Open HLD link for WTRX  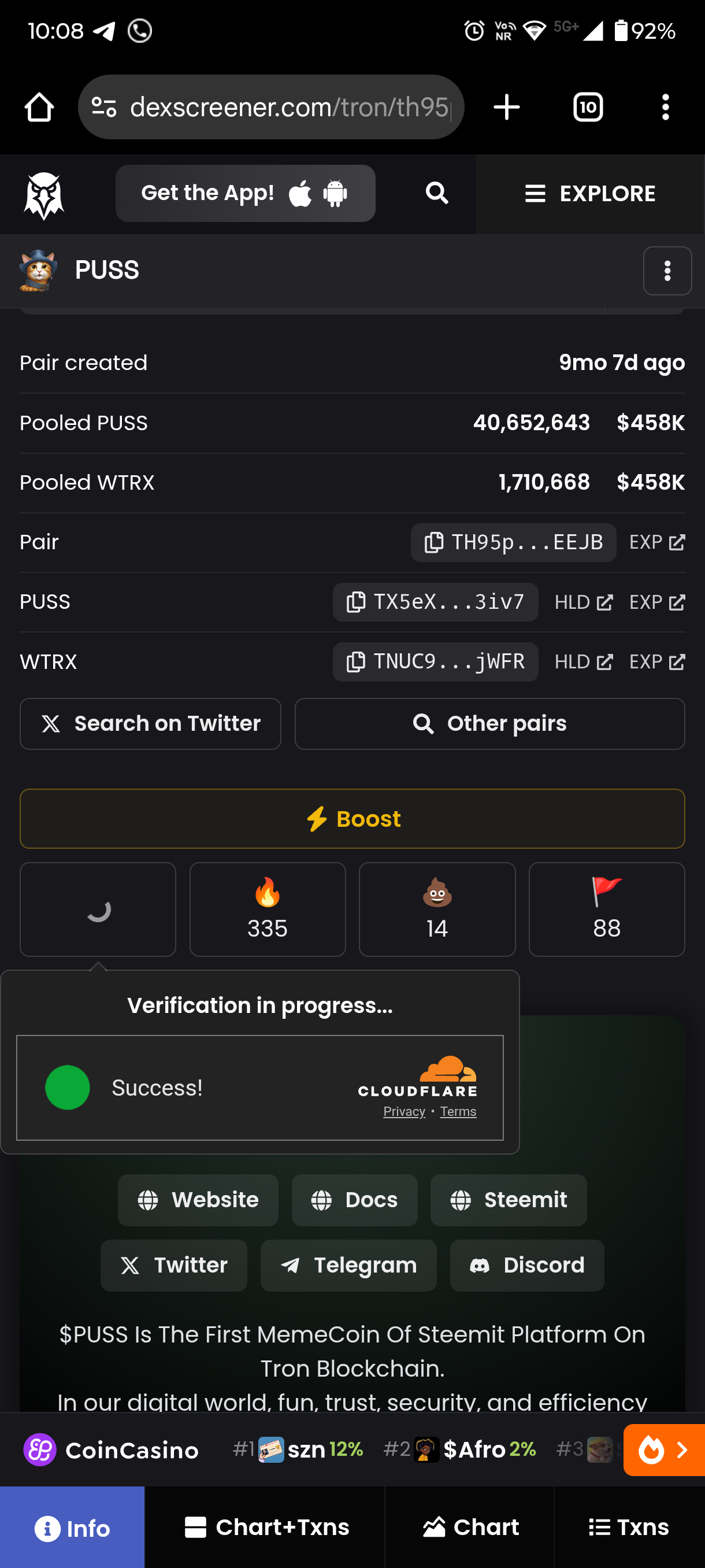(582, 661)
